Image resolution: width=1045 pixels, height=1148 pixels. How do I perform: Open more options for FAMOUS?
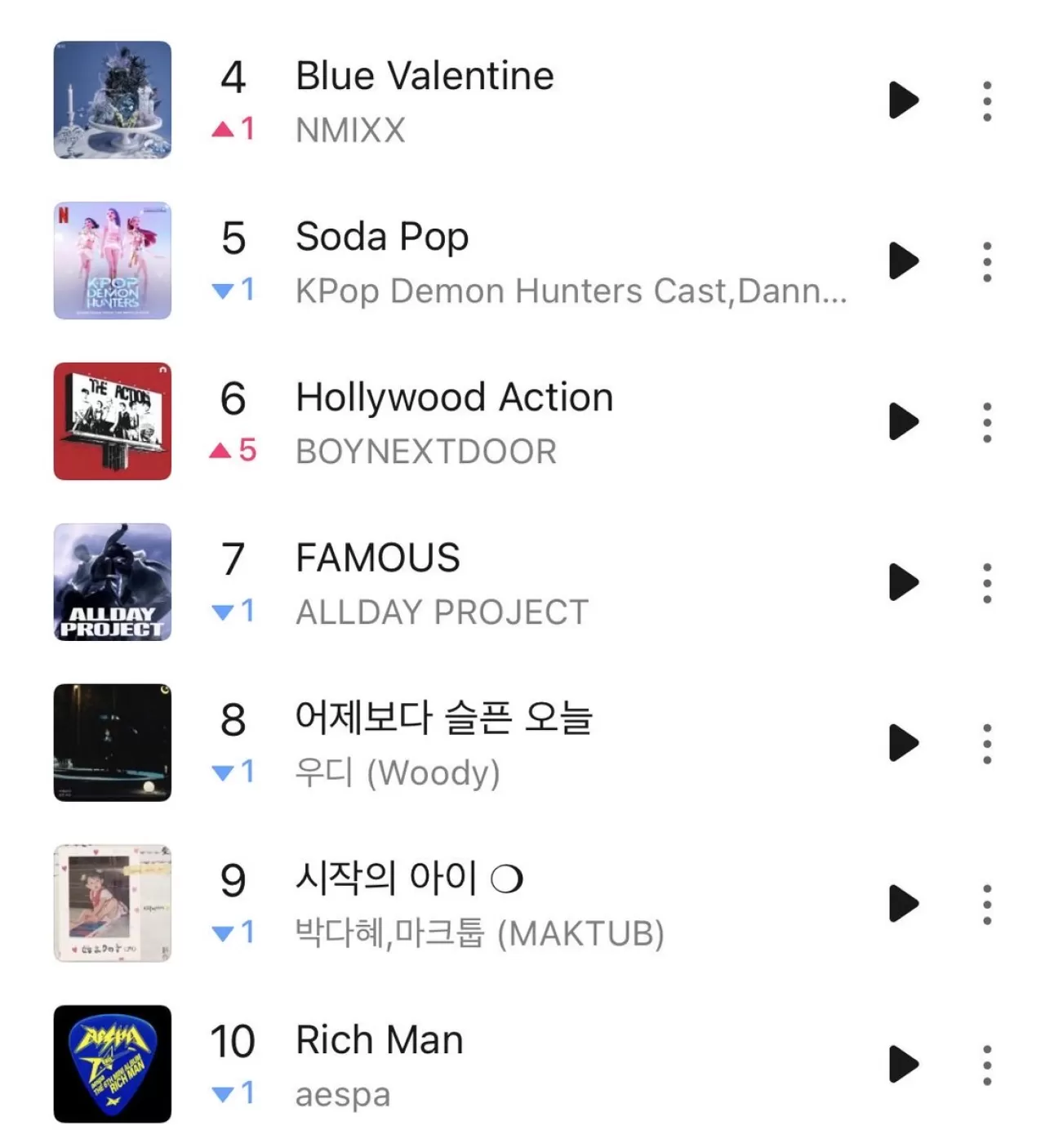(x=987, y=583)
